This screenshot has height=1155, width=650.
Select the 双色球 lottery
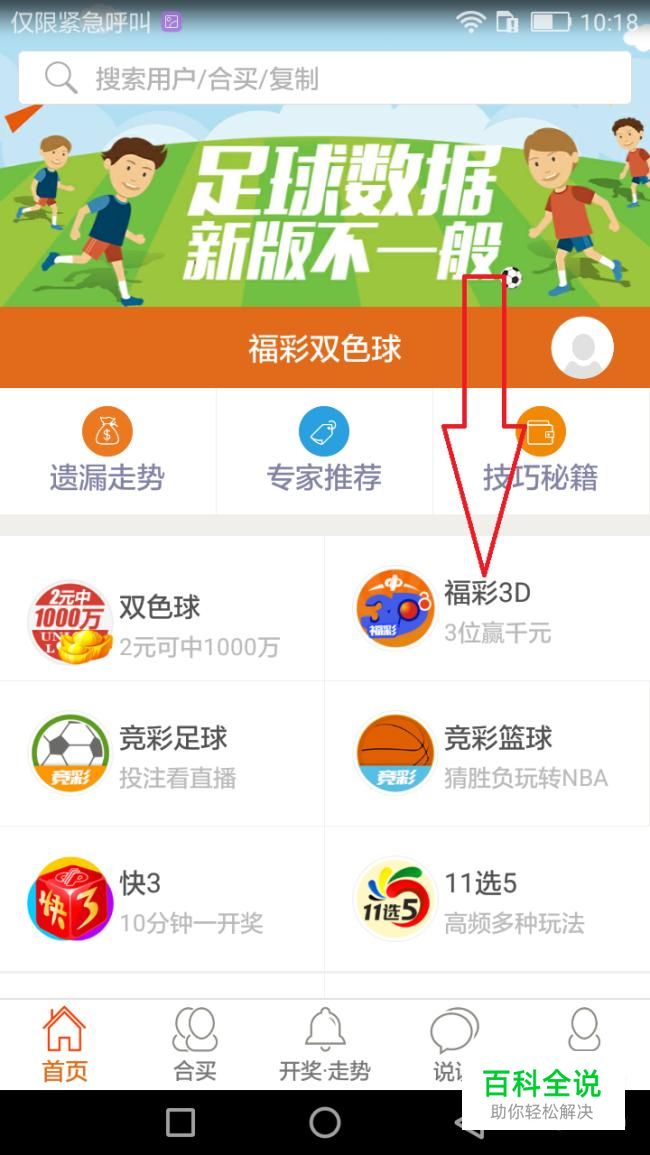coord(162,622)
